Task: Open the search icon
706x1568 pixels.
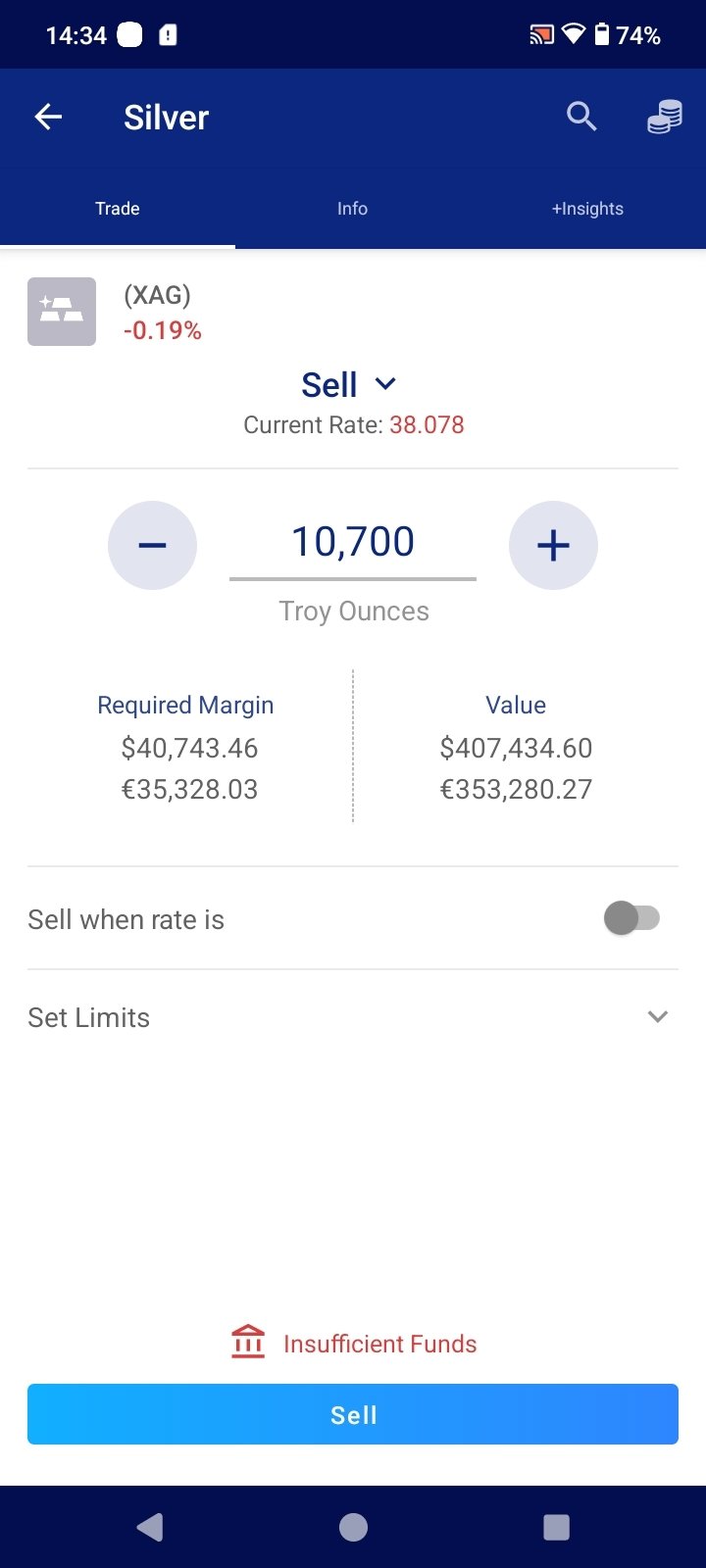Action: pyautogui.click(x=581, y=118)
